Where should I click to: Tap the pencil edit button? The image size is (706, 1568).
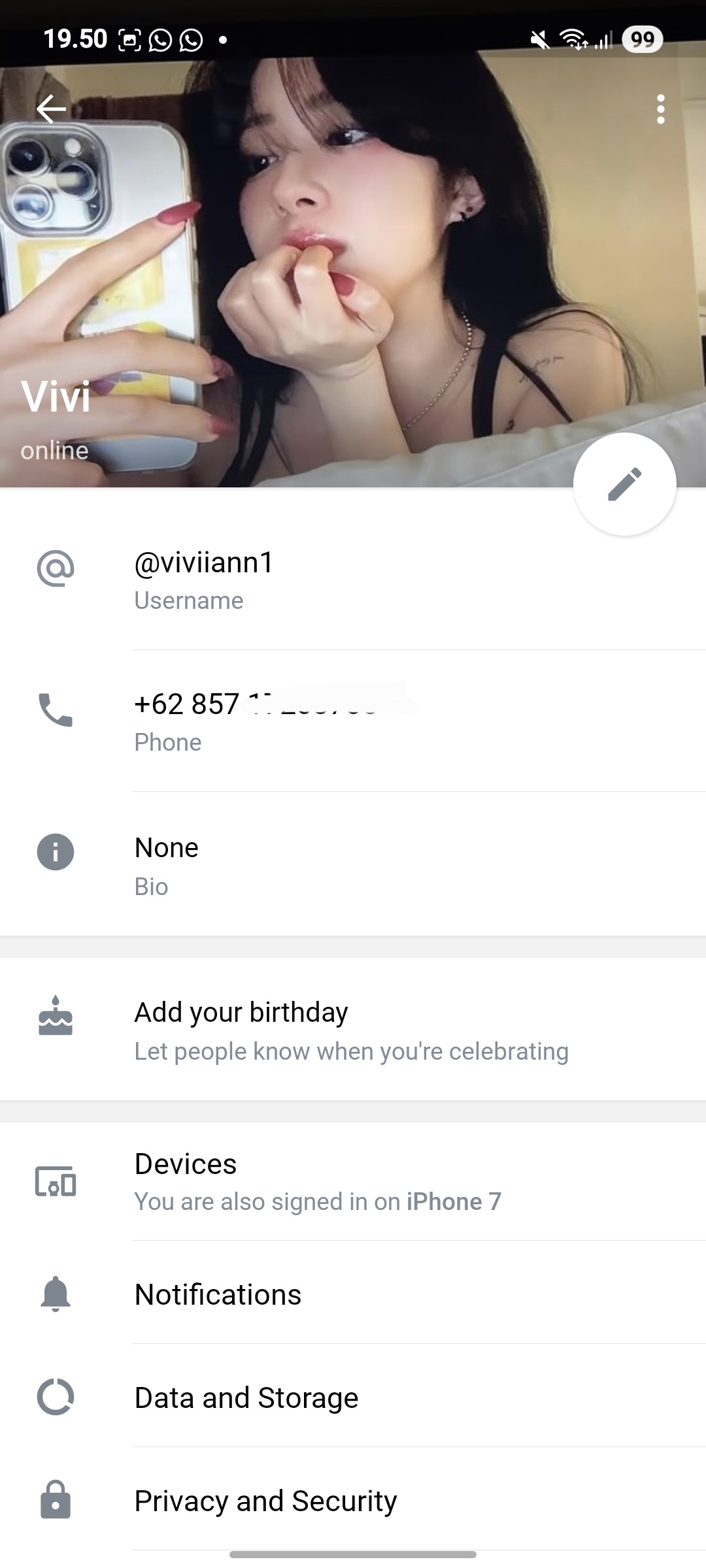[x=624, y=484]
